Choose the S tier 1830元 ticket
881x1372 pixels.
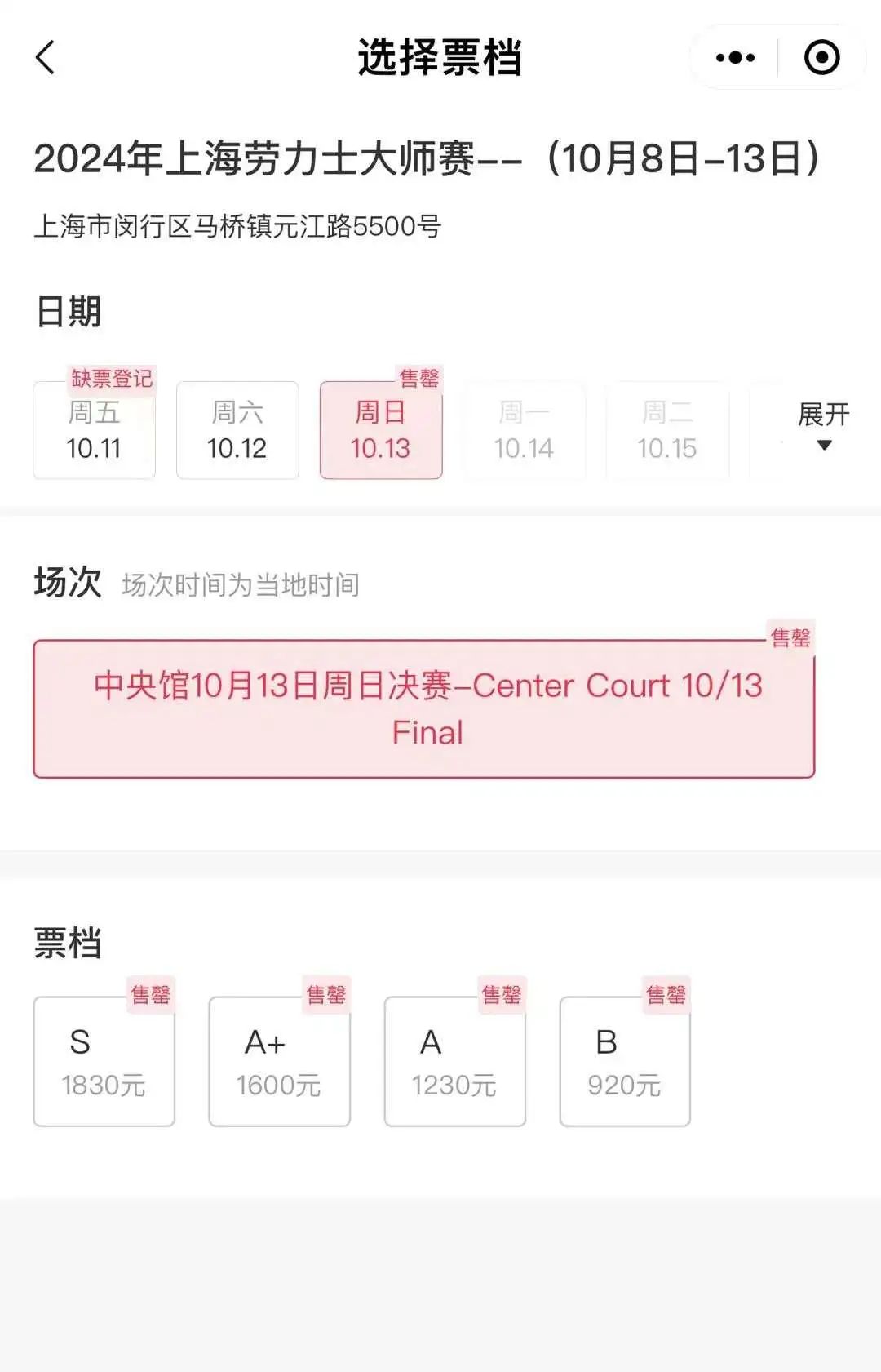[x=104, y=1062]
